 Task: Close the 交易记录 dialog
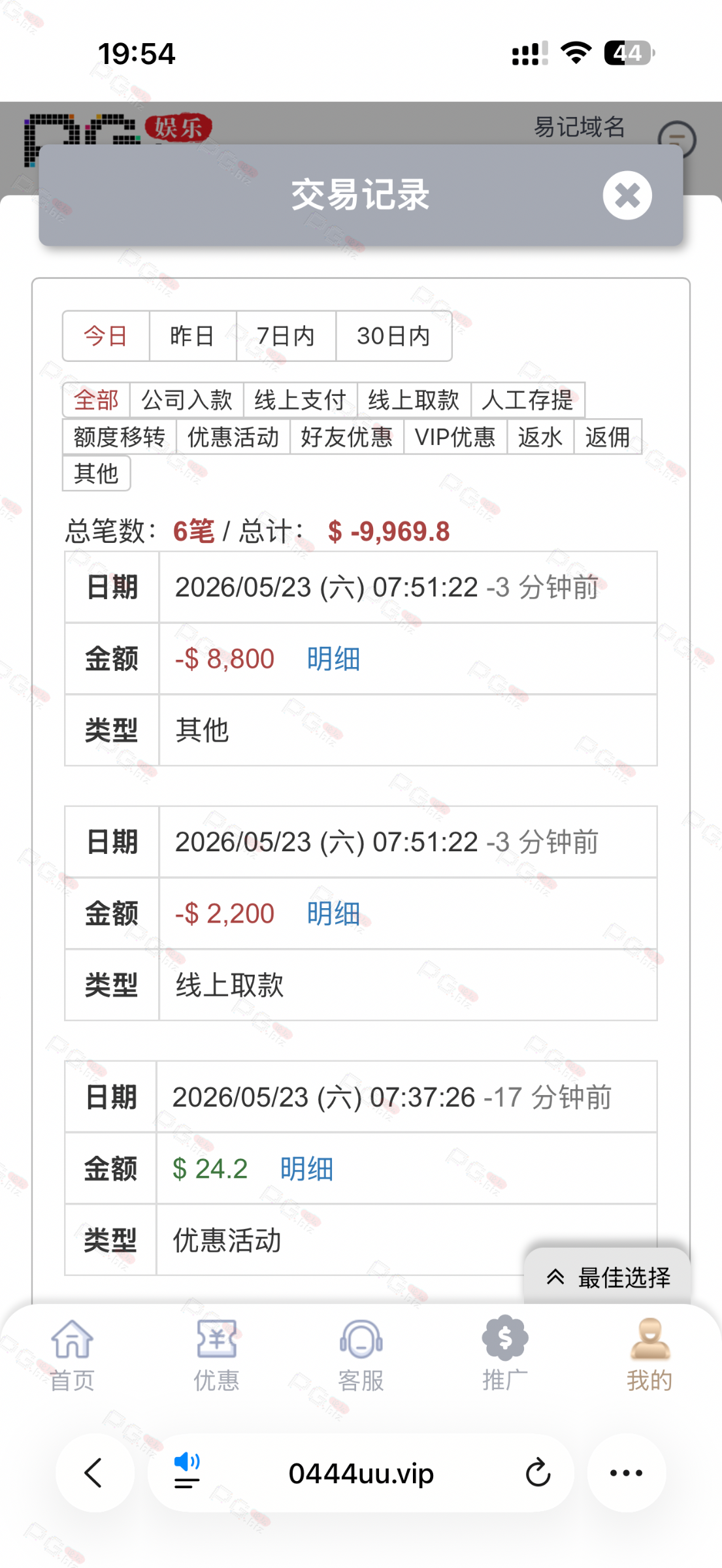627,195
